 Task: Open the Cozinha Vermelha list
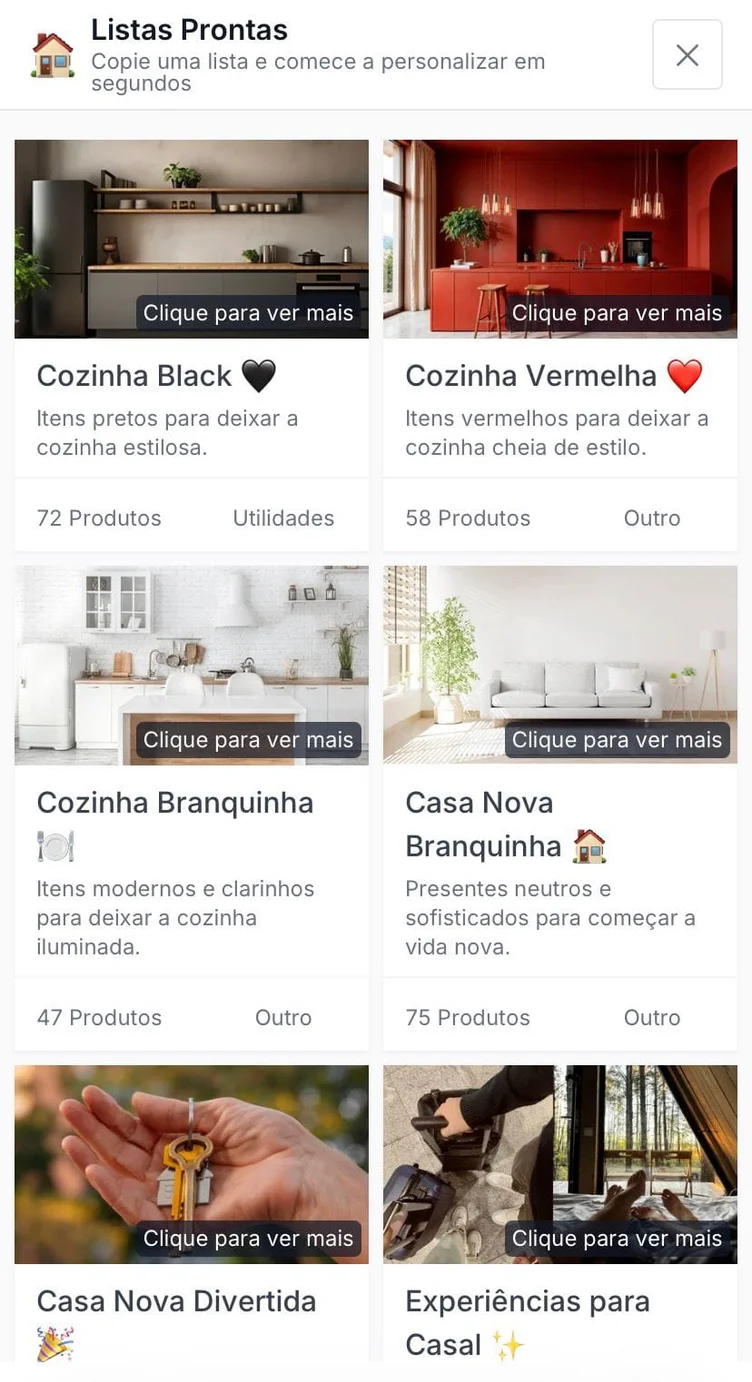coord(560,240)
